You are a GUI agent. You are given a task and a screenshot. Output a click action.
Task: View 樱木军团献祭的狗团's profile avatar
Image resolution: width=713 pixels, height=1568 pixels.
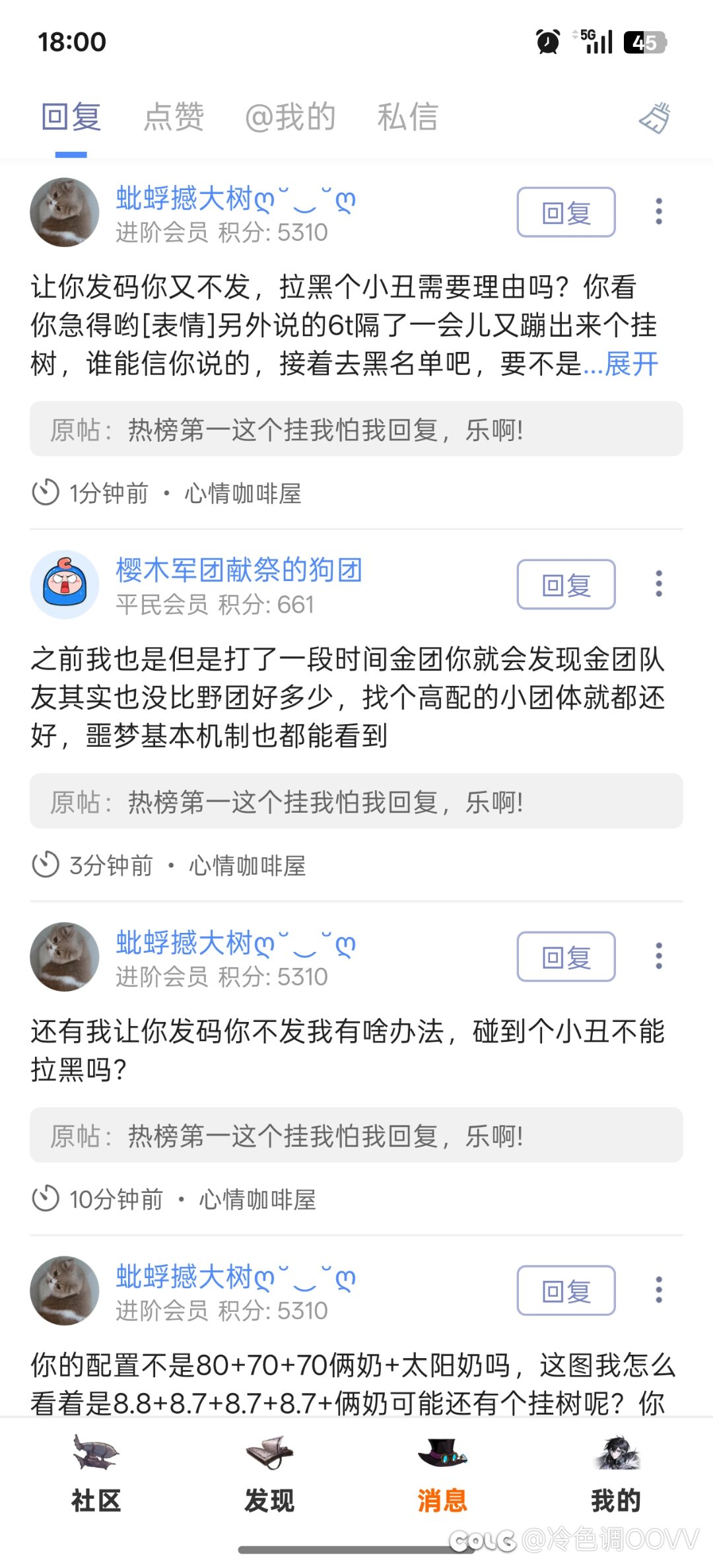pos(65,584)
